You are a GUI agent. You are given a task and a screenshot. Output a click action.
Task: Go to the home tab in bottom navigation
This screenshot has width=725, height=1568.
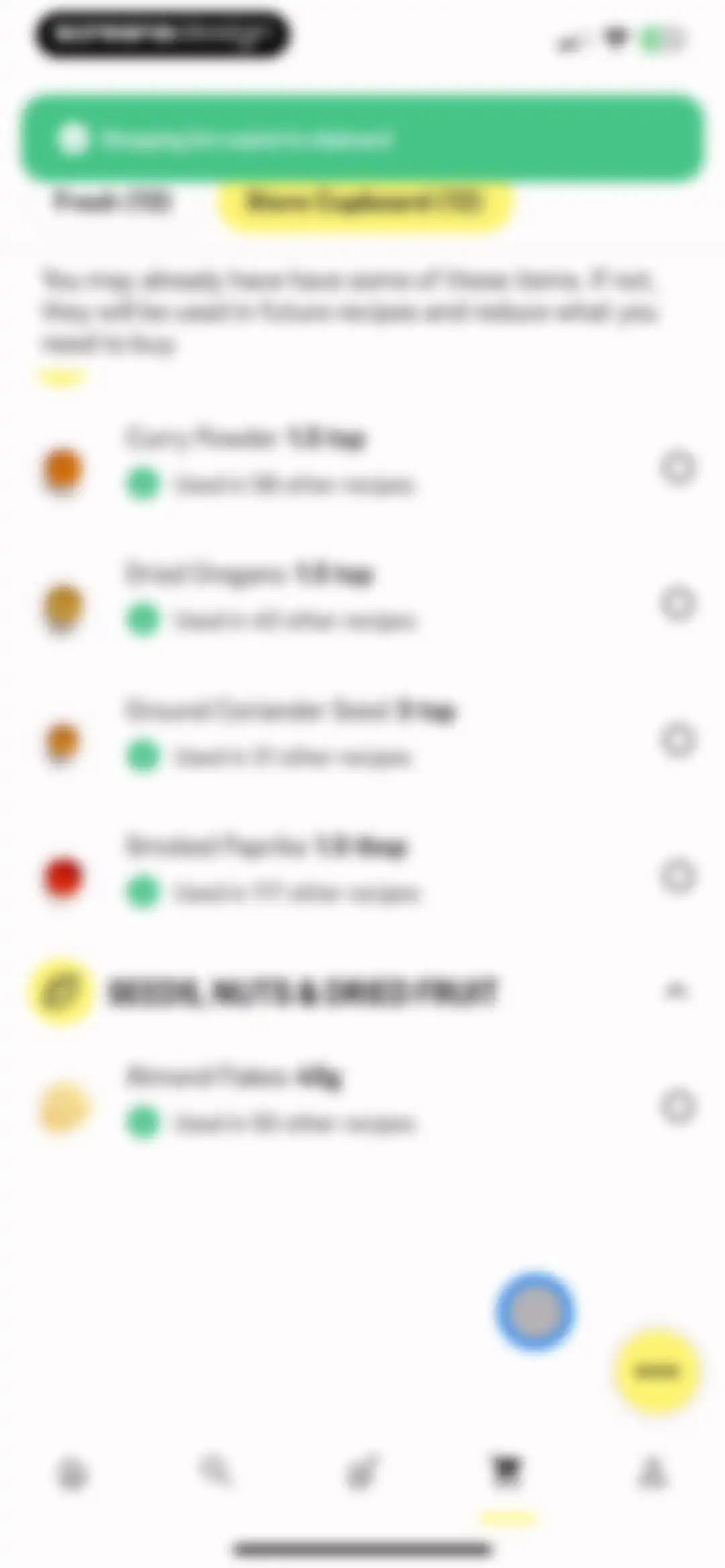pos(72,1473)
